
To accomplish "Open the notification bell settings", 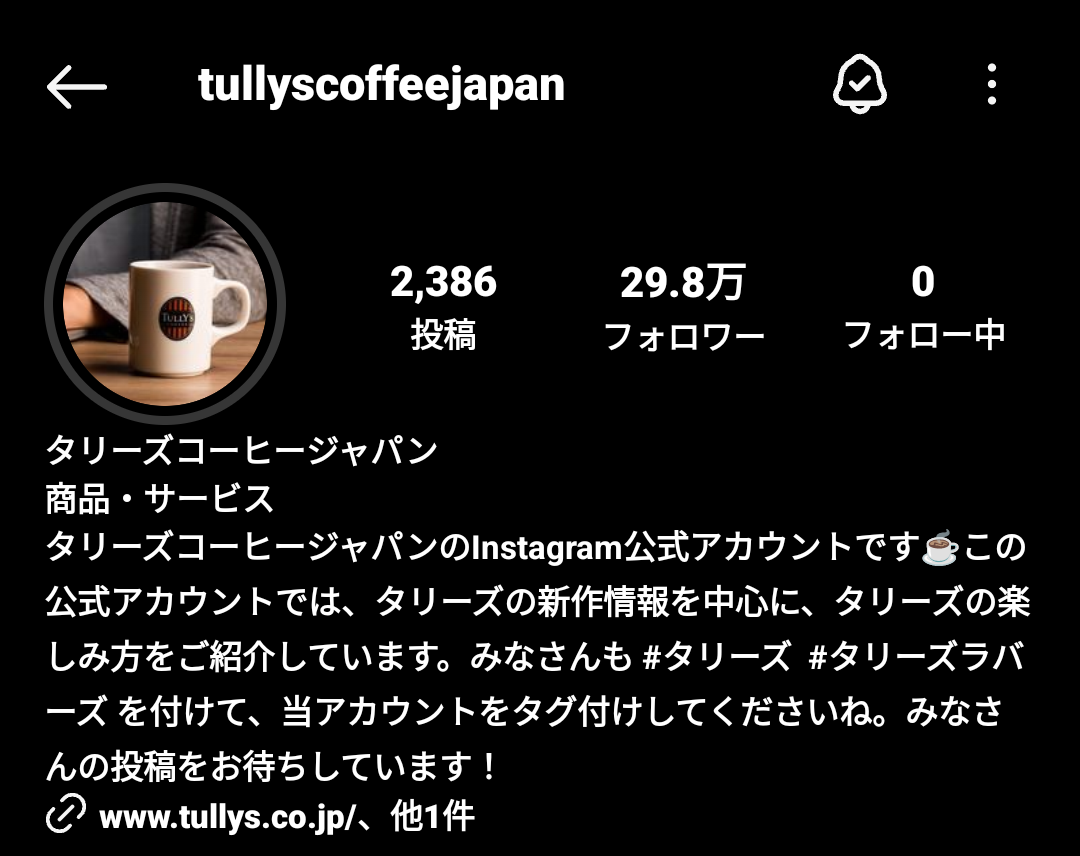I will 860,85.
